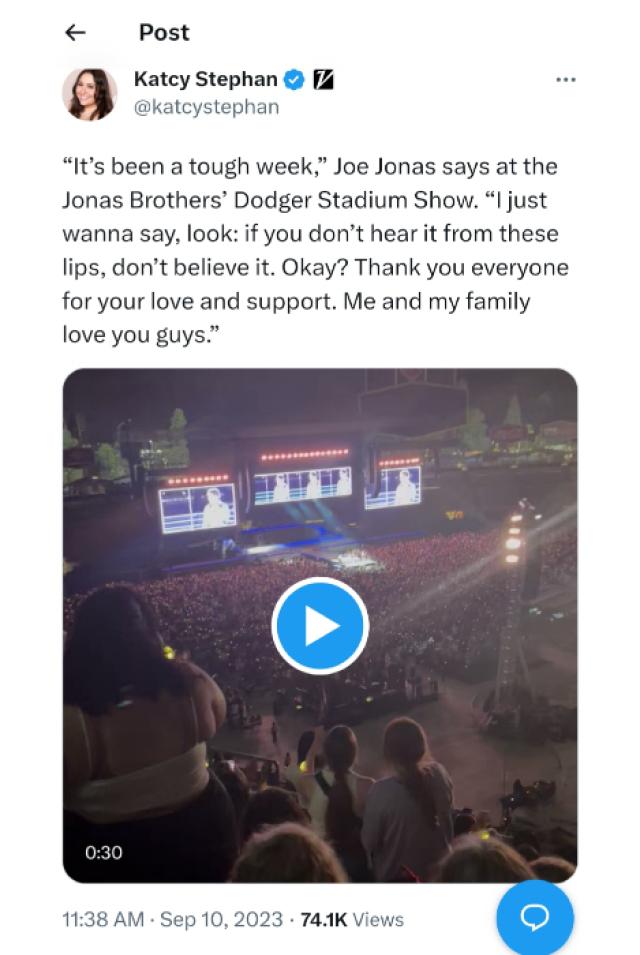Open the post's three-dot overflow menu
This screenshot has height=955, width=640.
pos(565,80)
